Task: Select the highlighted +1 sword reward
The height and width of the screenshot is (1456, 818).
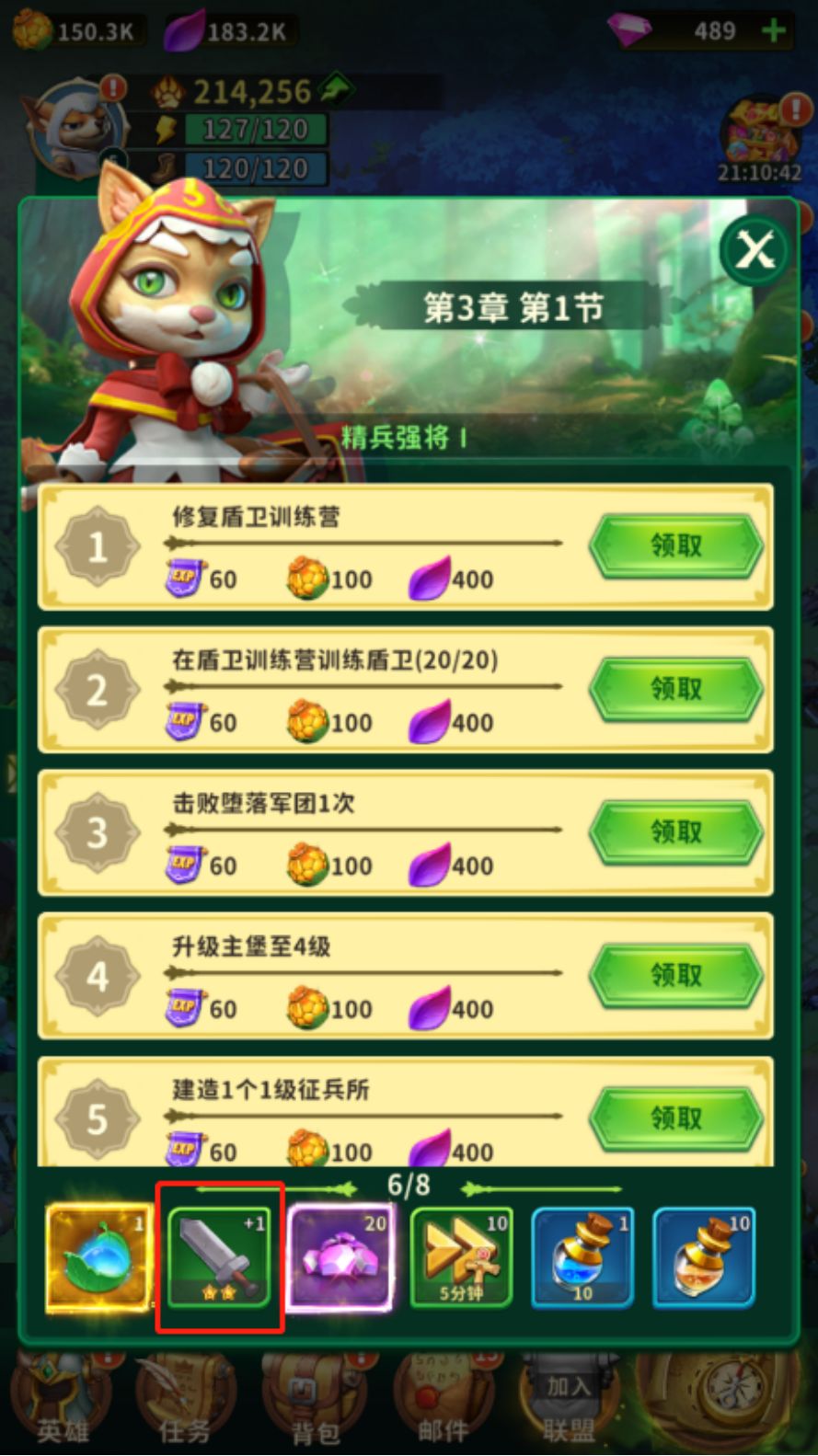Action: point(218,1255)
